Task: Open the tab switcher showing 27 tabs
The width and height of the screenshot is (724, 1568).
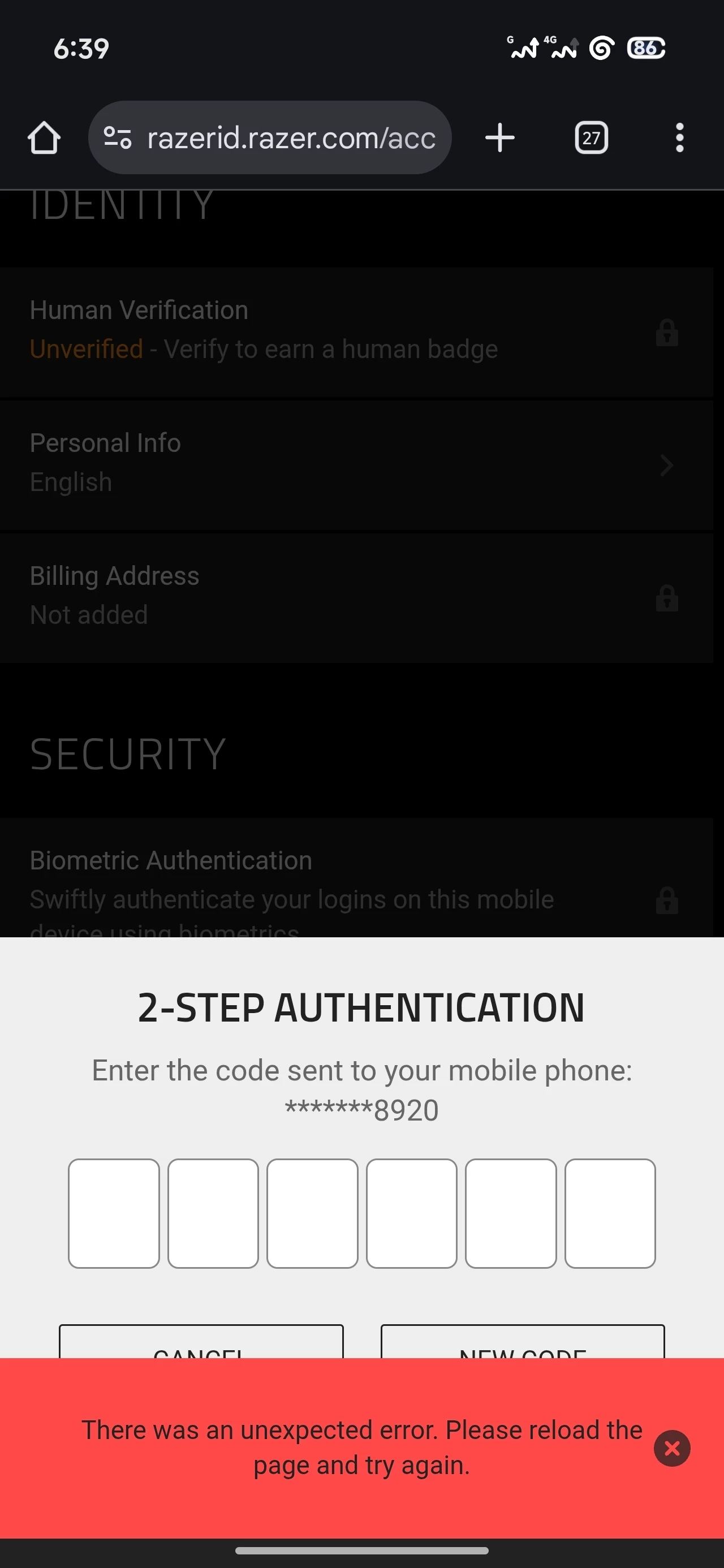Action: click(591, 137)
